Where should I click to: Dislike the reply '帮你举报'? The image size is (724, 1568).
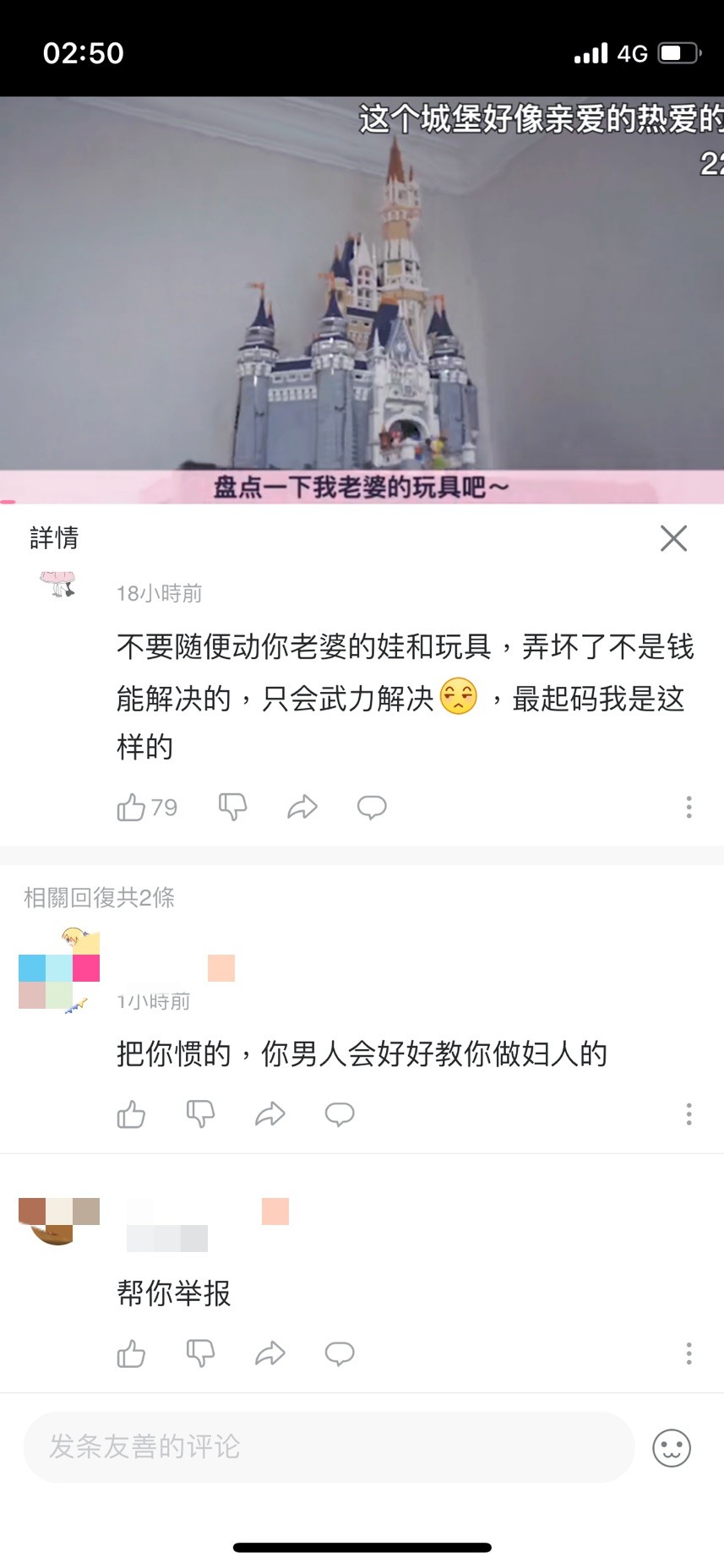200,1353
